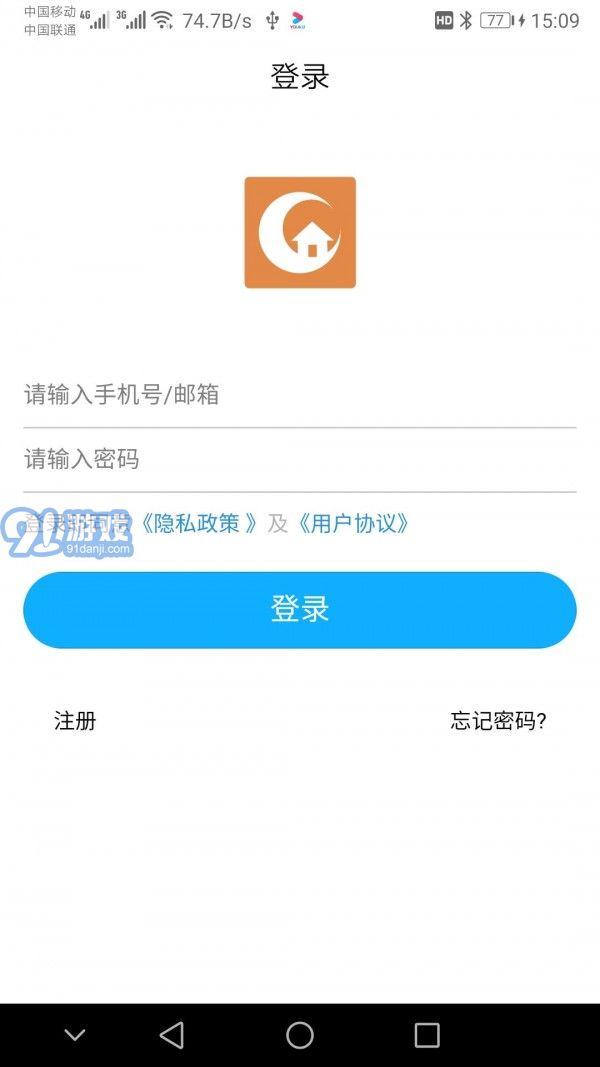This screenshot has height=1067, width=600.
Task: Open the 隐私政策 privacy policy link
Action: coord(200,523)
